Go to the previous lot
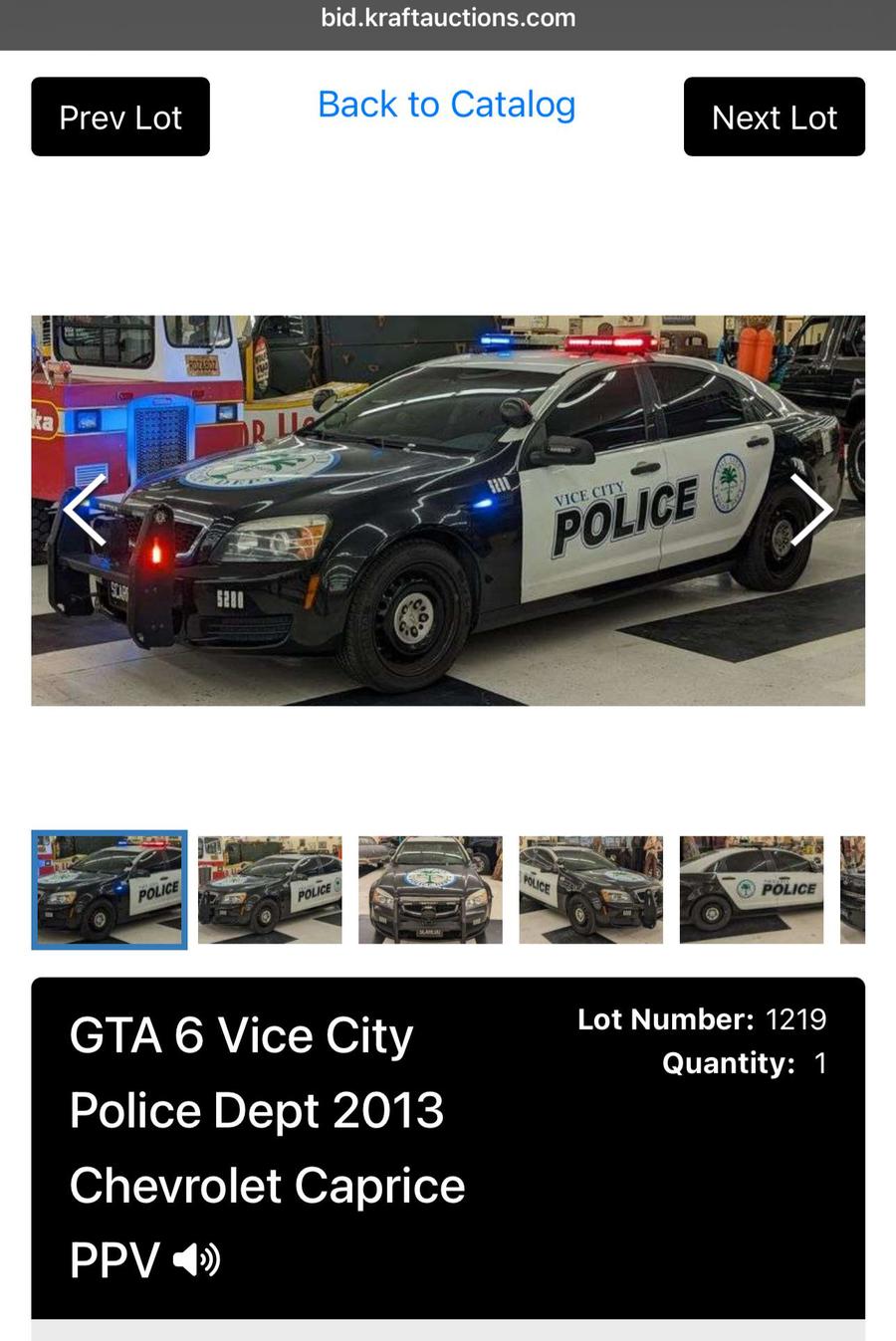Viewport: 896px width, 1341px height. (120, 116)
